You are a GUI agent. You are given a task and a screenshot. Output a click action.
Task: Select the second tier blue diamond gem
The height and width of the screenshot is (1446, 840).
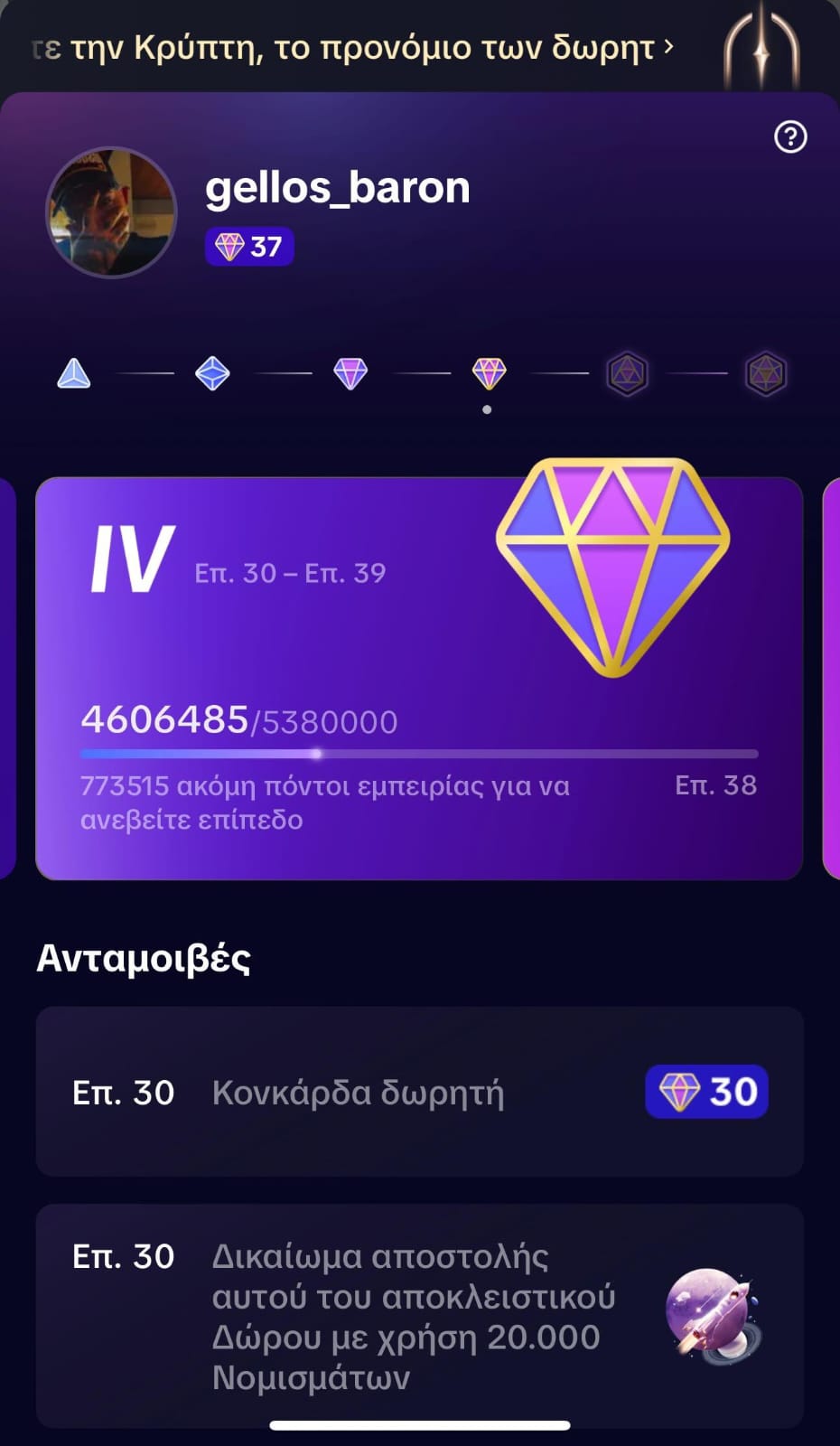click(212, 373)
